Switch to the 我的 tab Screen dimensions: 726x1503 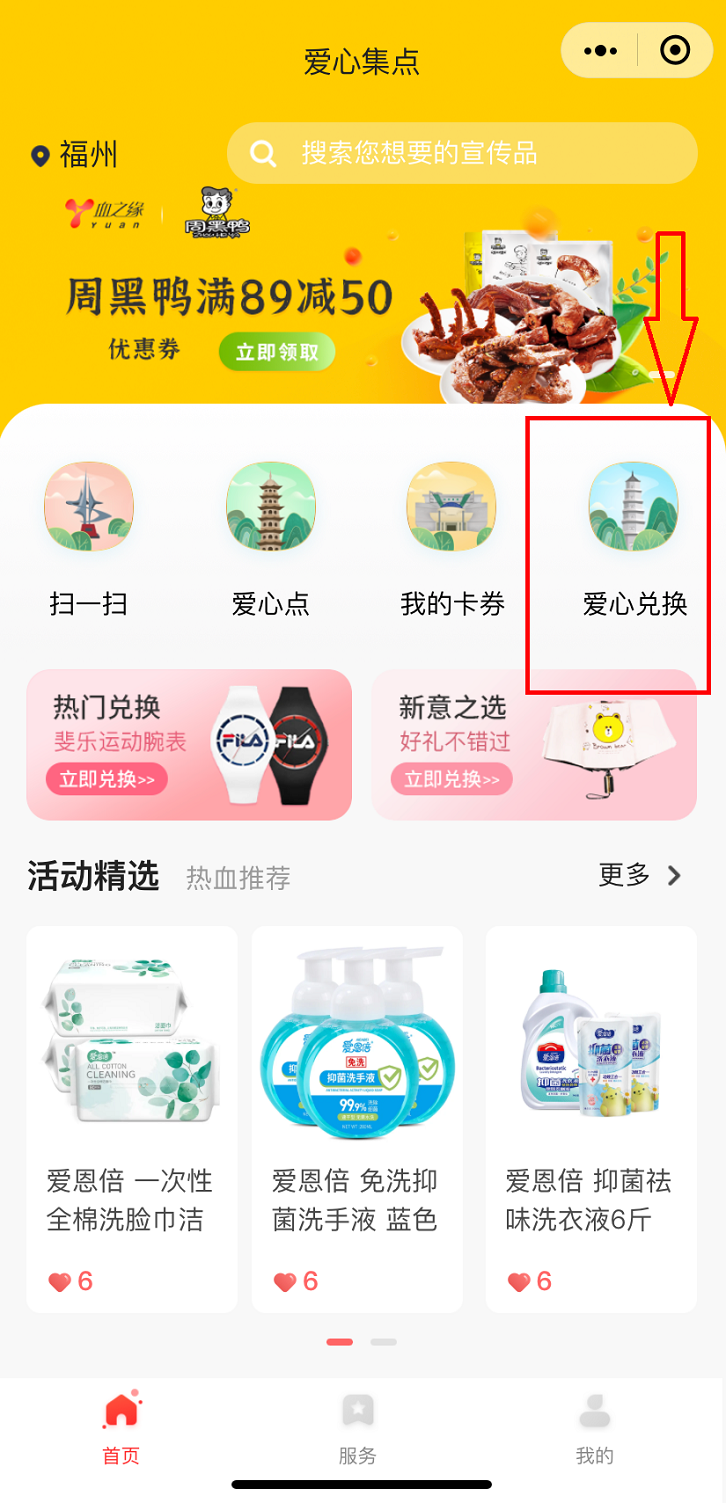[x=594, y=1430]
